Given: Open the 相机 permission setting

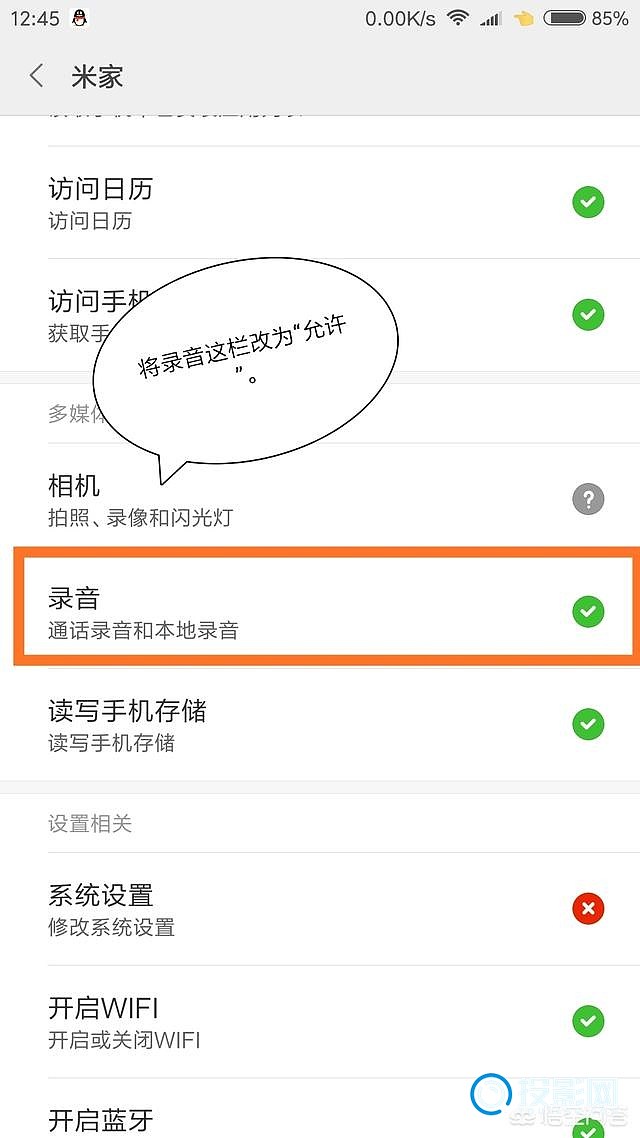Looking at the screenshot, I should coord(320,499).
